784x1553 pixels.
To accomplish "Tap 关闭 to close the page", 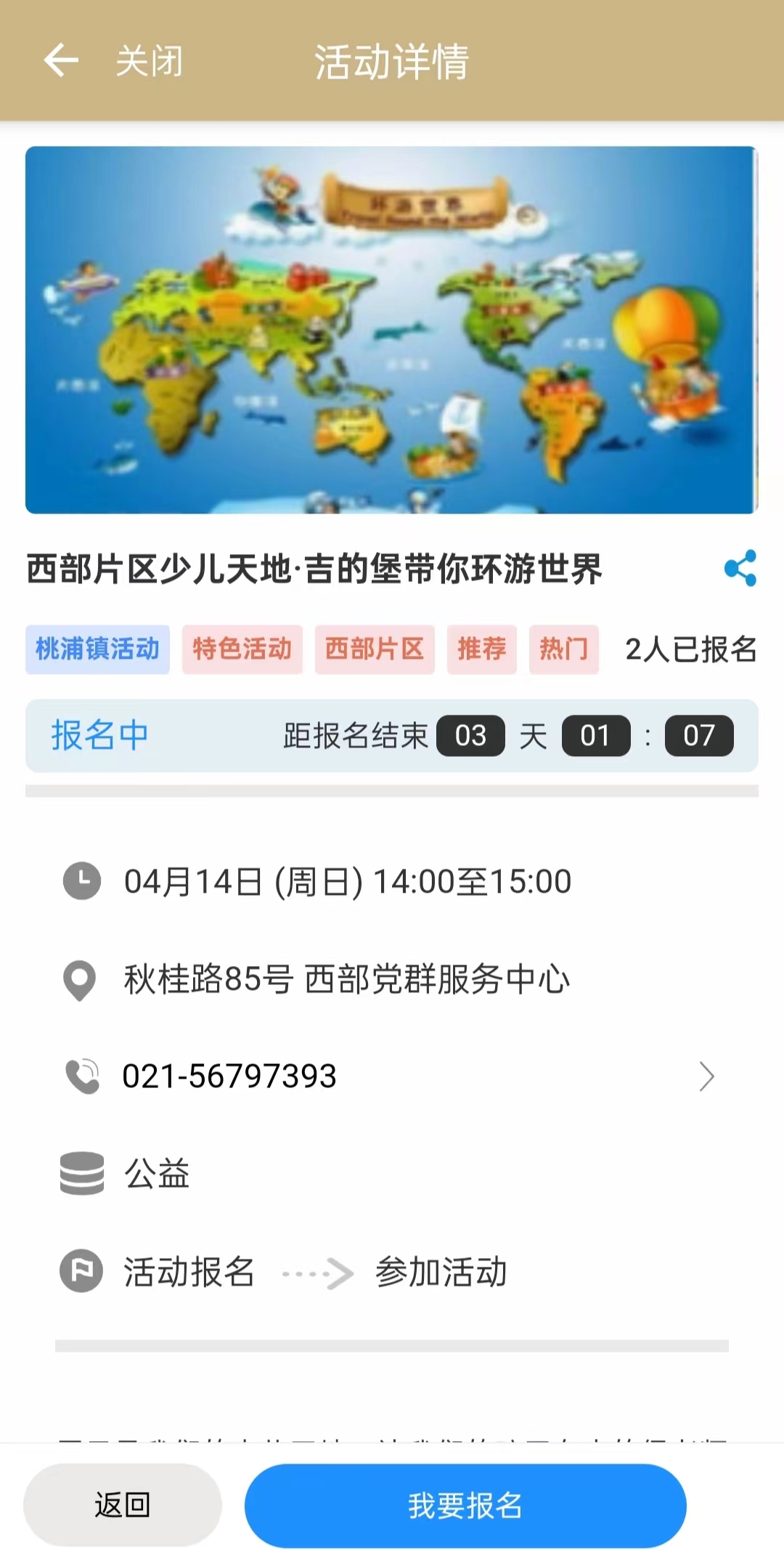I will [x=150, y=61].
